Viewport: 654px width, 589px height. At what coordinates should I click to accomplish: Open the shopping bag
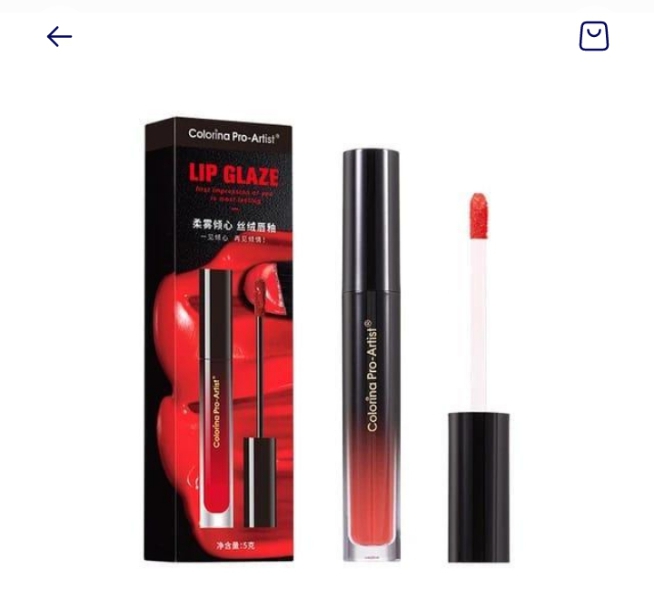point(594,36)
